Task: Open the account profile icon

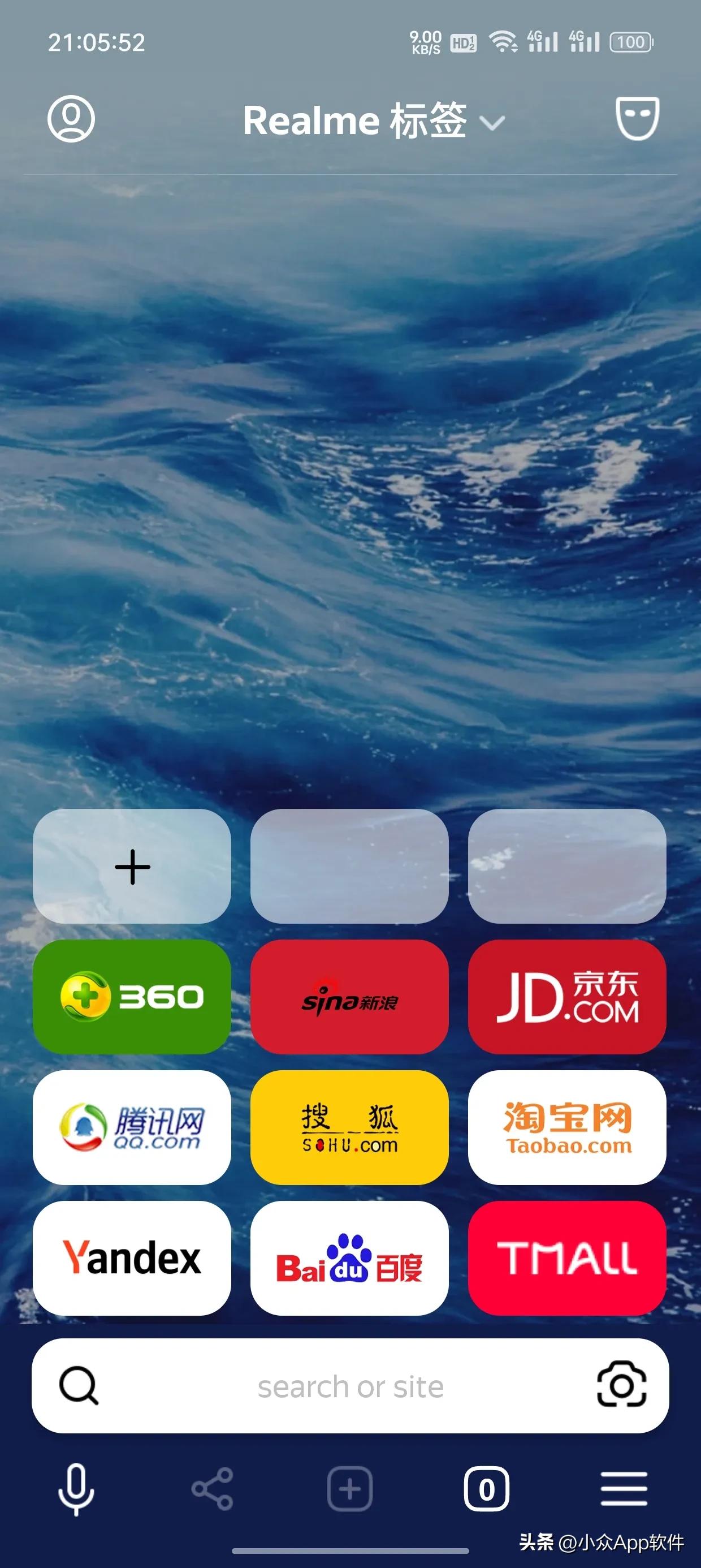Action: coord(71,119)
